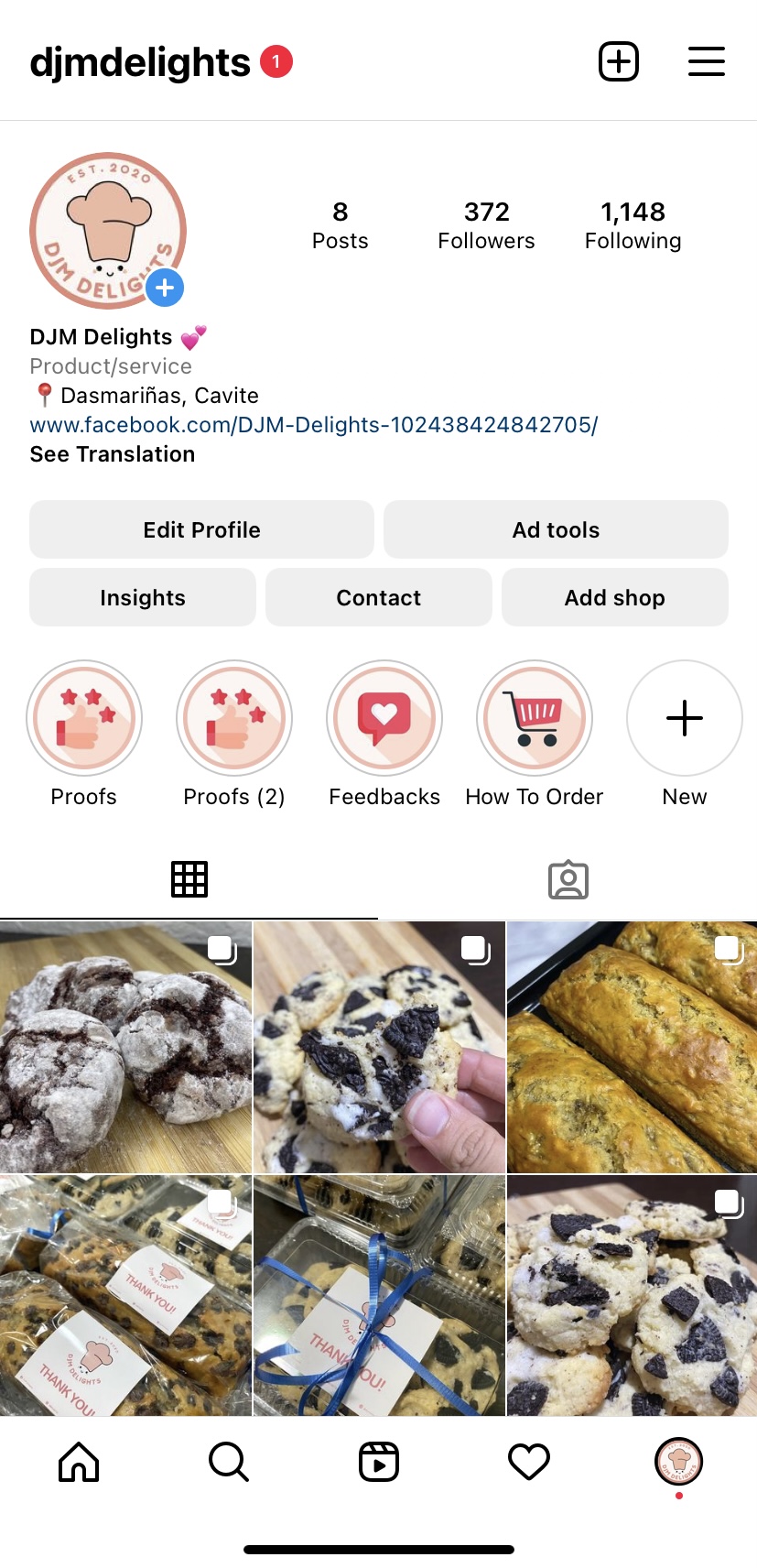Tap See Translation

(x=113, y=454)
